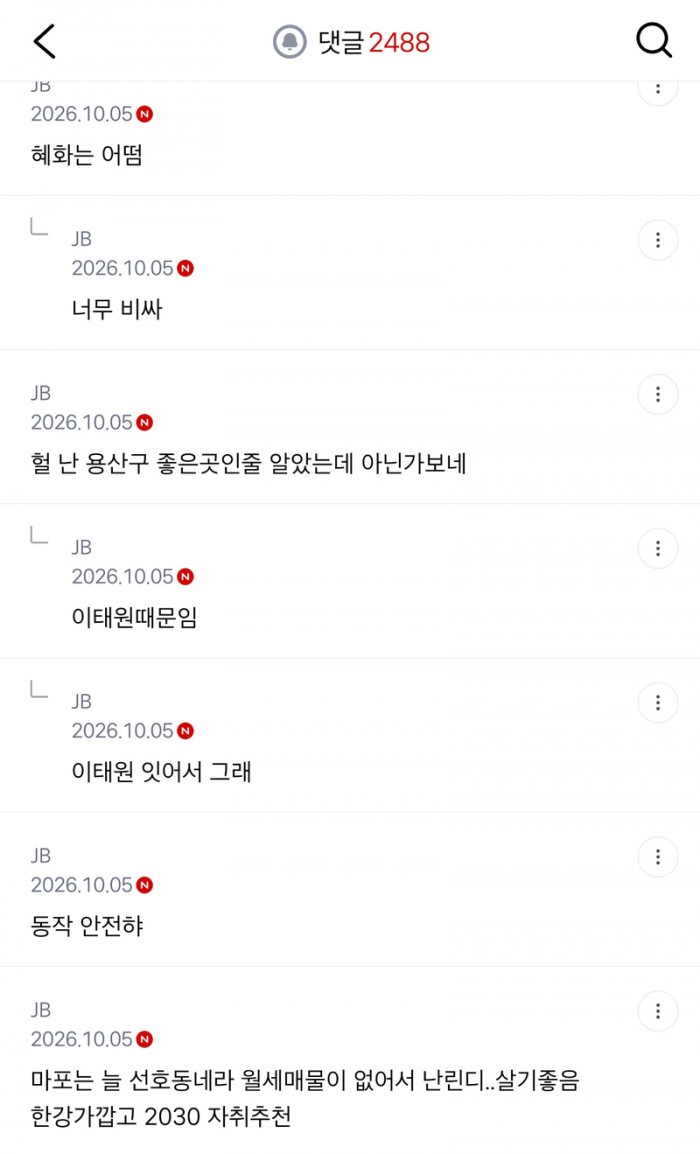Open the more menu on the '용산구 좋은곳인줄' comment
Screen dimensions: 700x1154
pyautogui.click(x=657, y=394)
